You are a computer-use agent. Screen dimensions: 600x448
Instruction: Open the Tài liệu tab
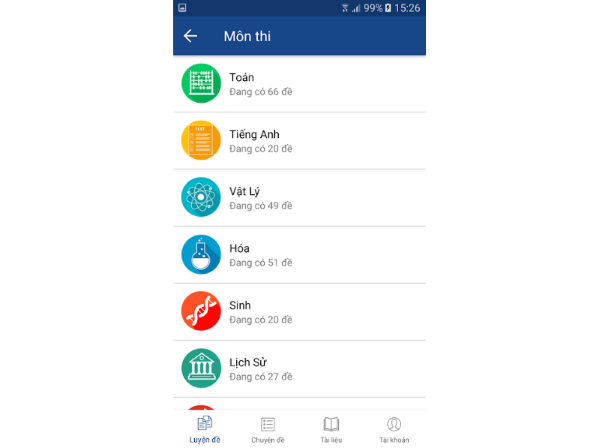pos(331,429)
